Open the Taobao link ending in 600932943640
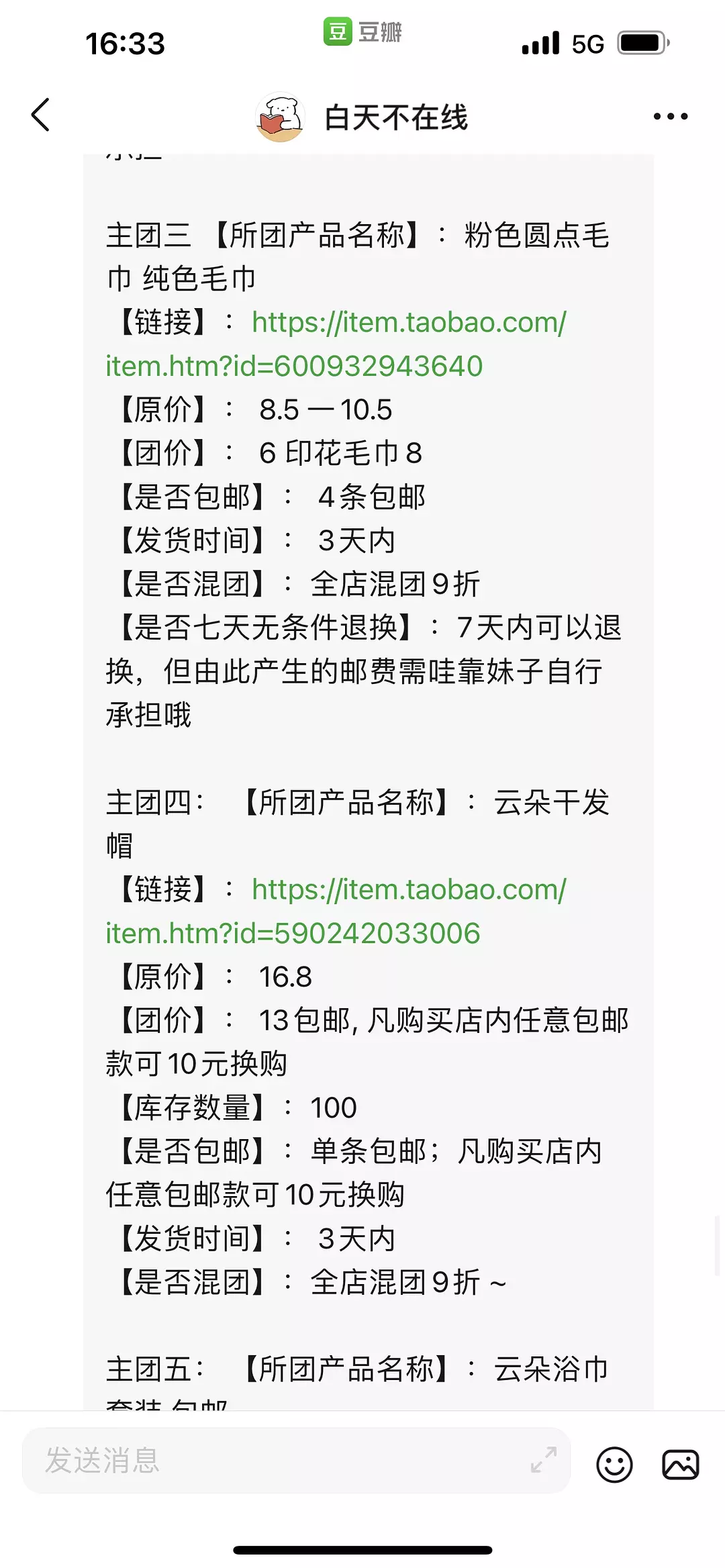 point(336,344)
